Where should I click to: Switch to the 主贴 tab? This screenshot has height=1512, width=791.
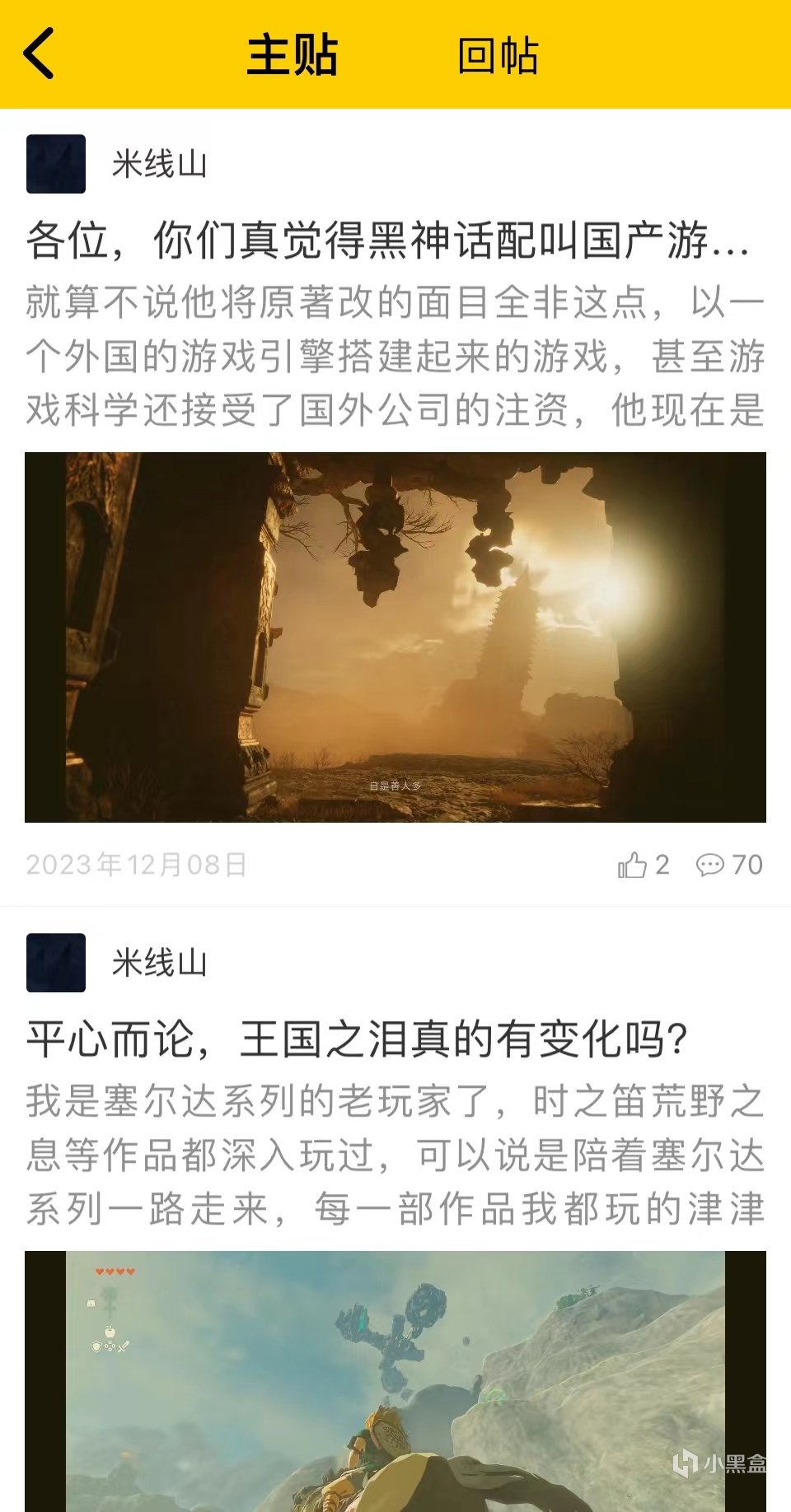click(293, 55)
